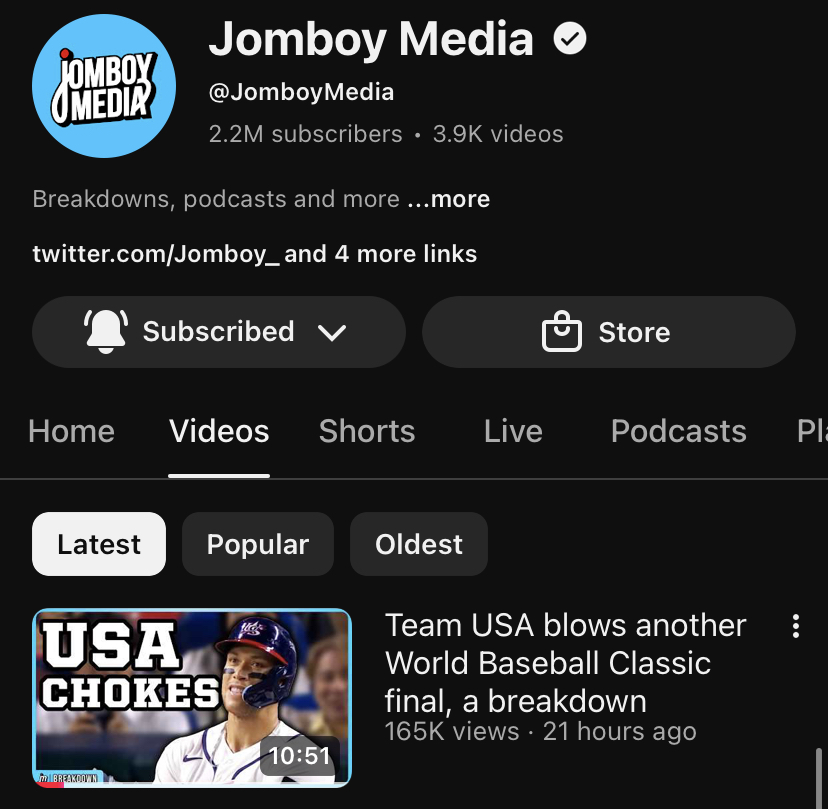The width and height of the screenshot is (828, 809).
Task: Open the channel Store
Action: tap(608, 332)
